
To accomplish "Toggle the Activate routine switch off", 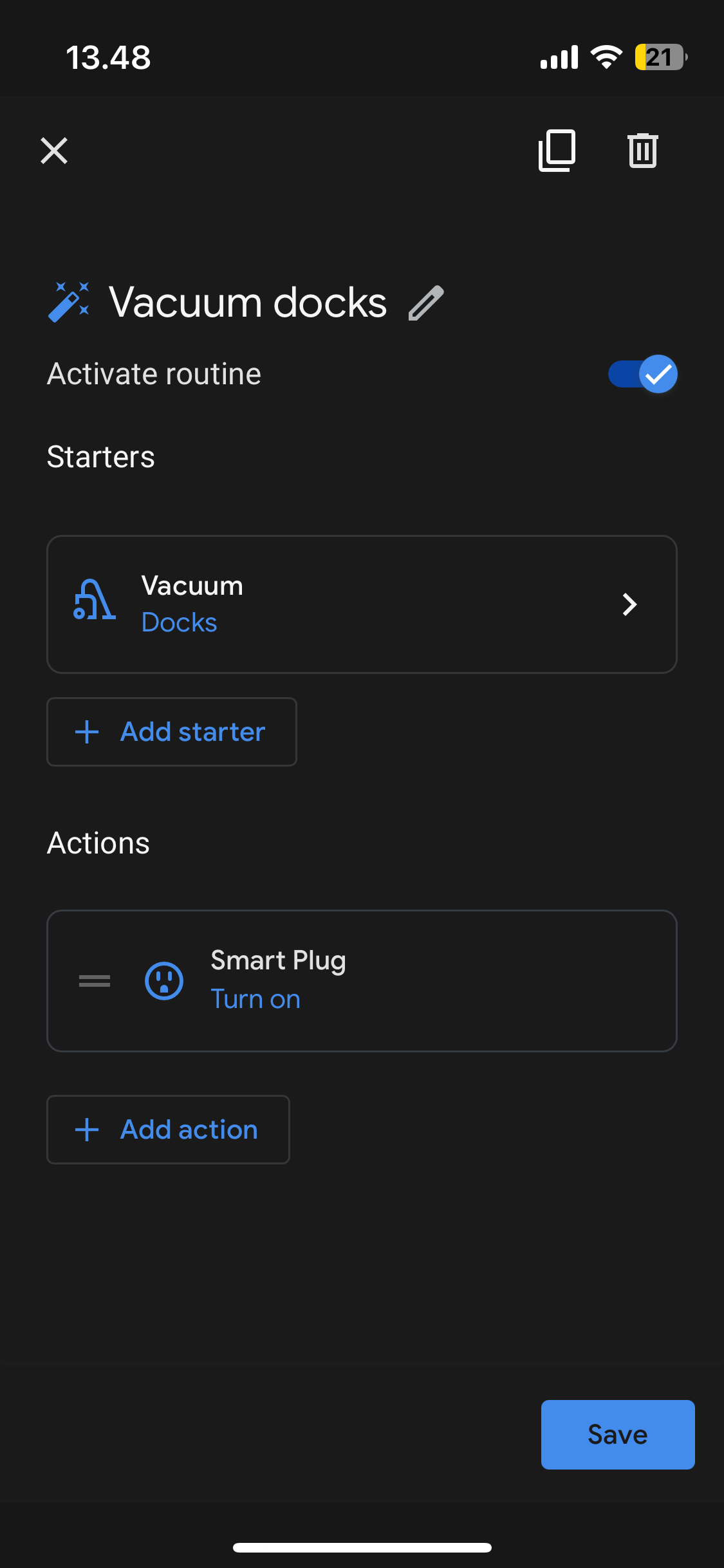I will point(642,374).
